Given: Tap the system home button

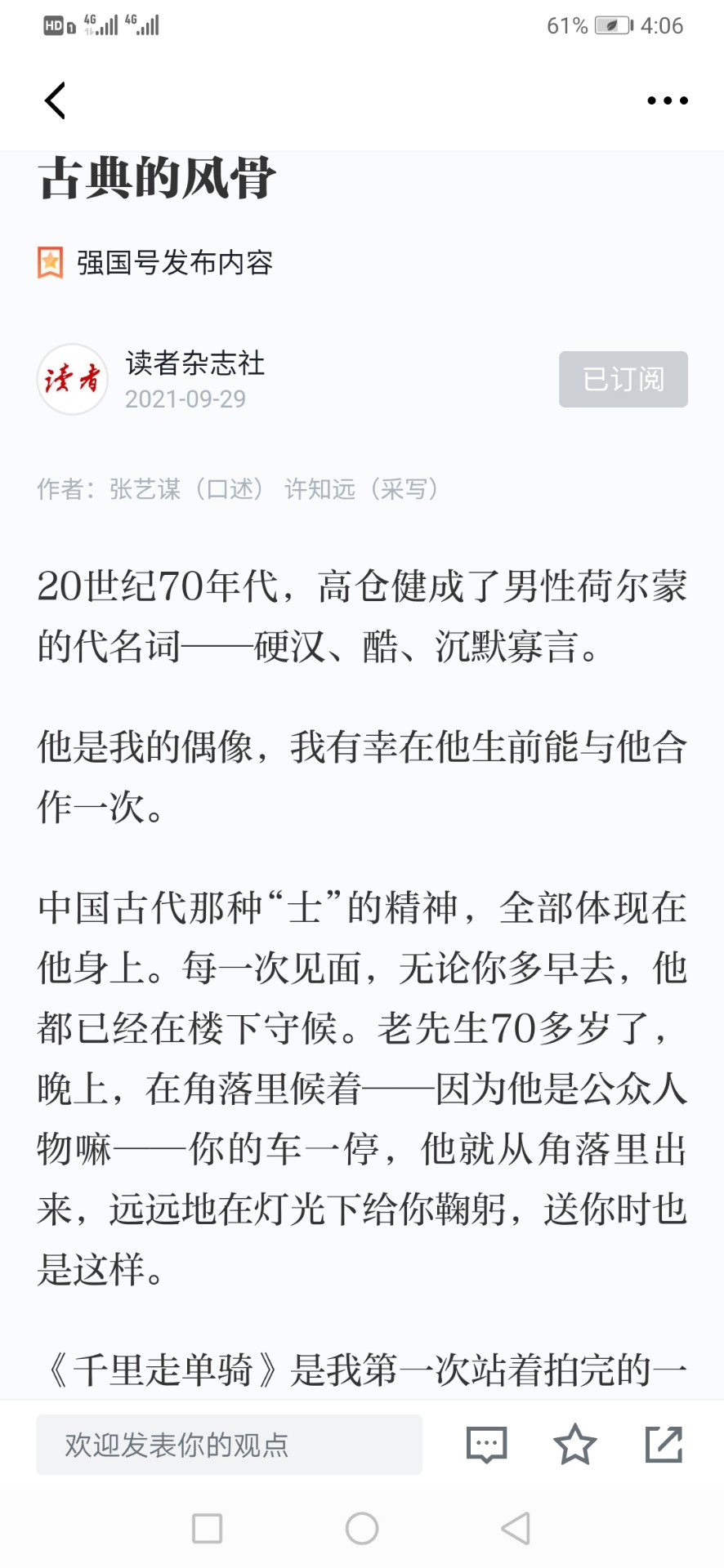Looking at the screenshot, I should (x=362, y=1528).
